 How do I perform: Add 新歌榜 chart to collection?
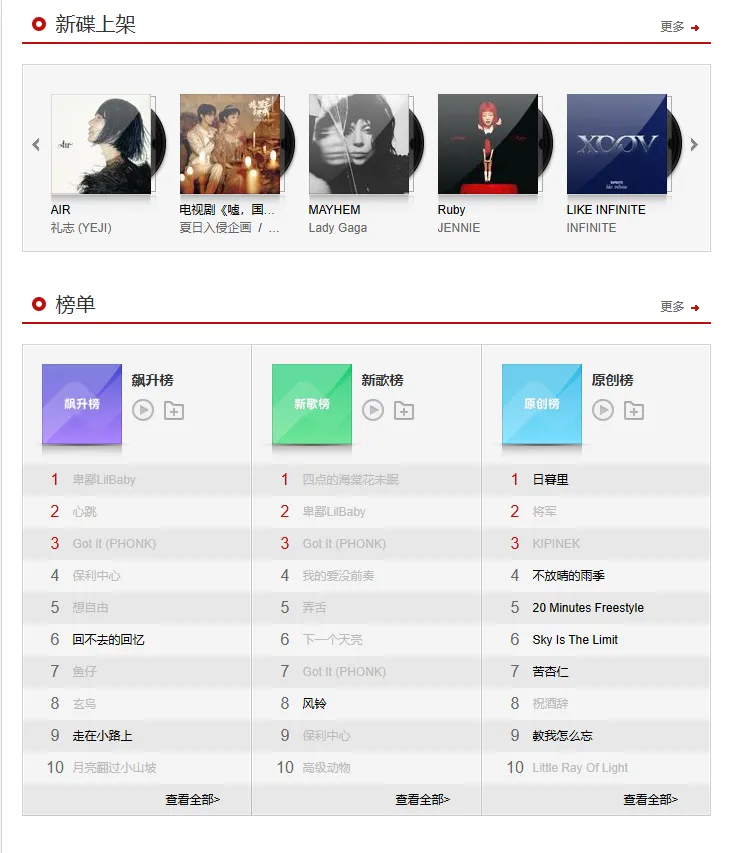click(x=404, y=410)
